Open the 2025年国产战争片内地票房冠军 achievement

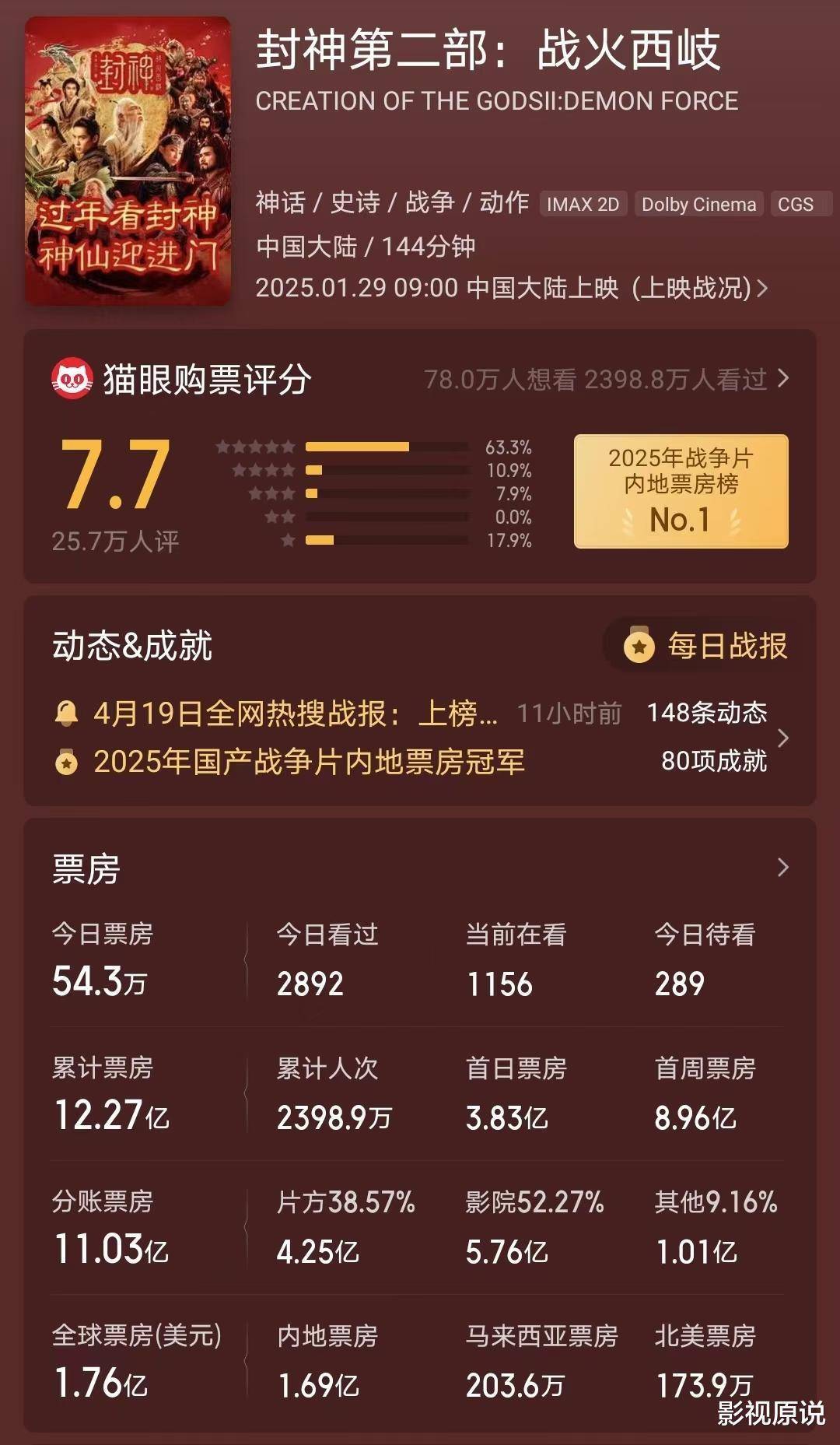click(x=309, y=762)
